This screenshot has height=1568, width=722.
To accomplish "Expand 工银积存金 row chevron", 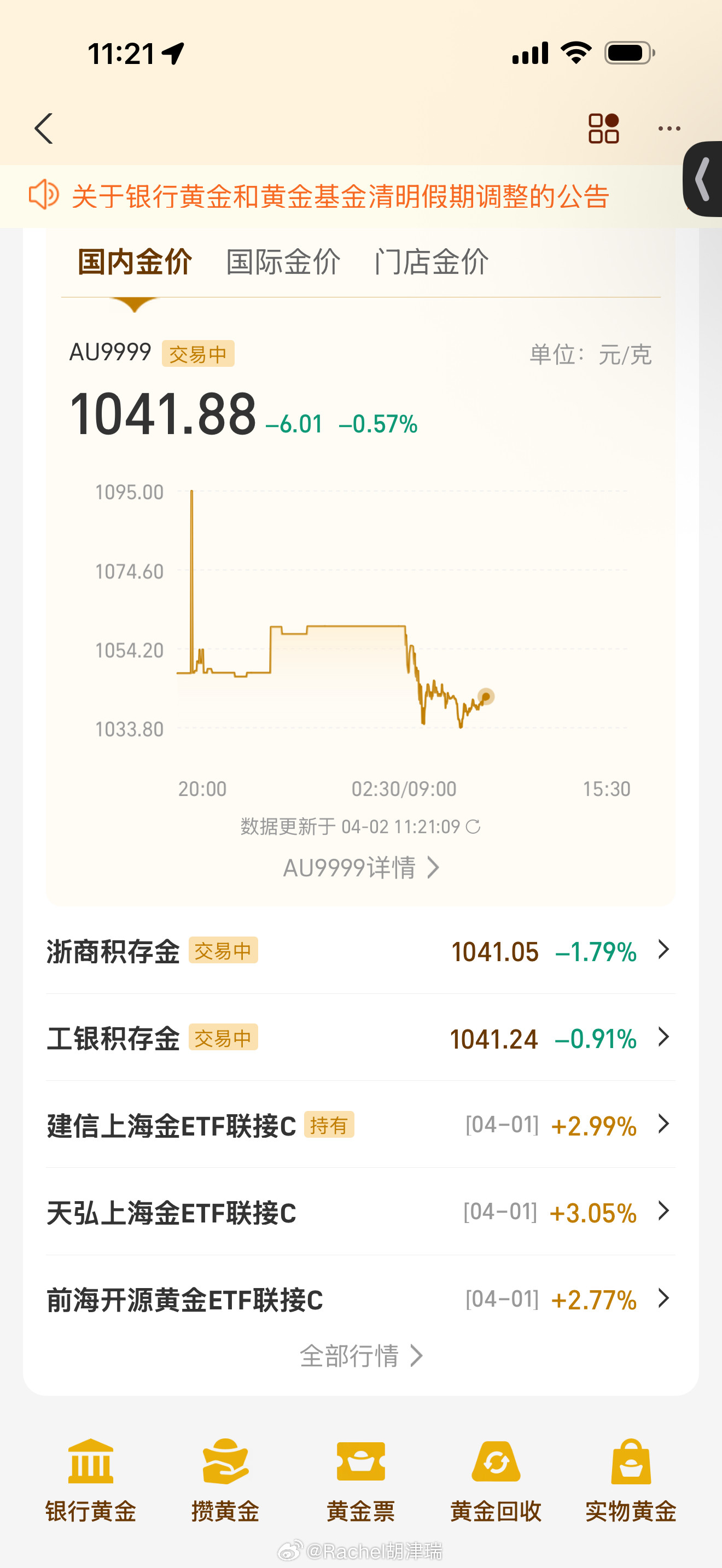I will point(663,1038).
